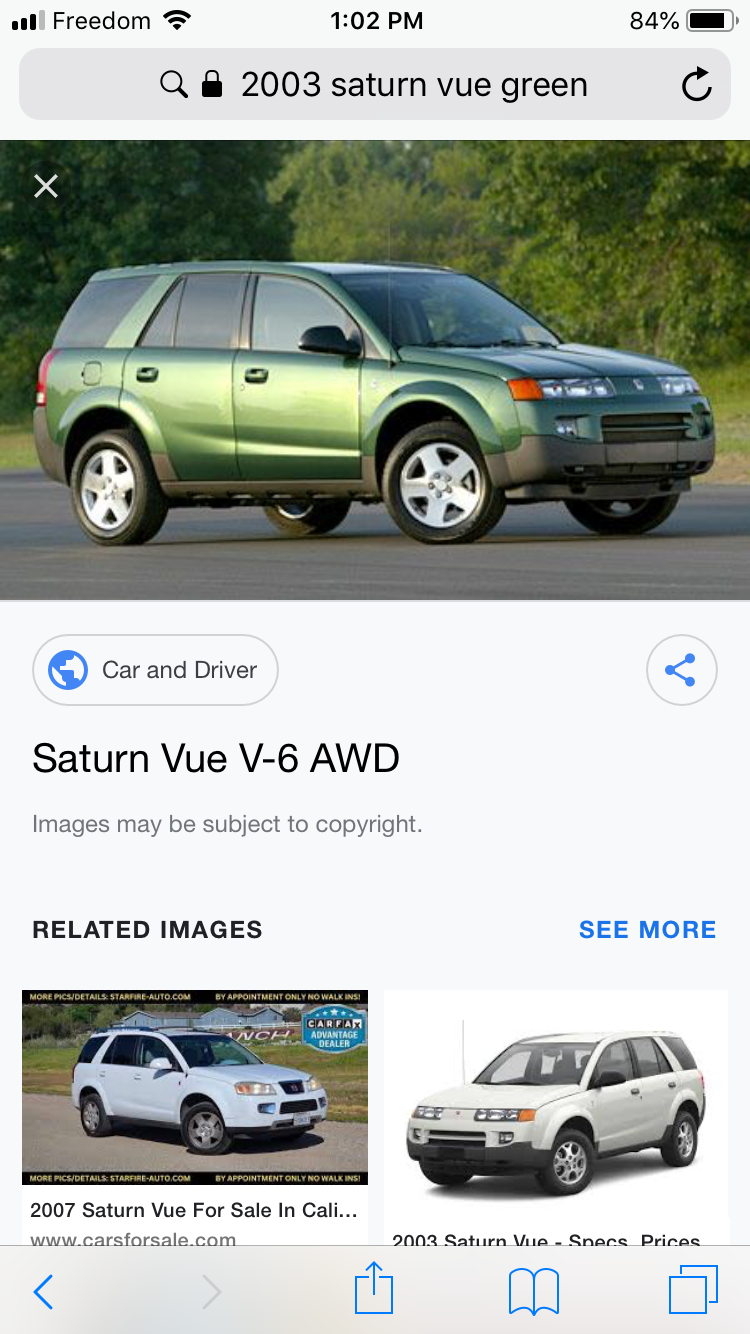Screen dimensions: 750x1334
Task: Share this Saturn Vue image
Action: coord(681,670)
